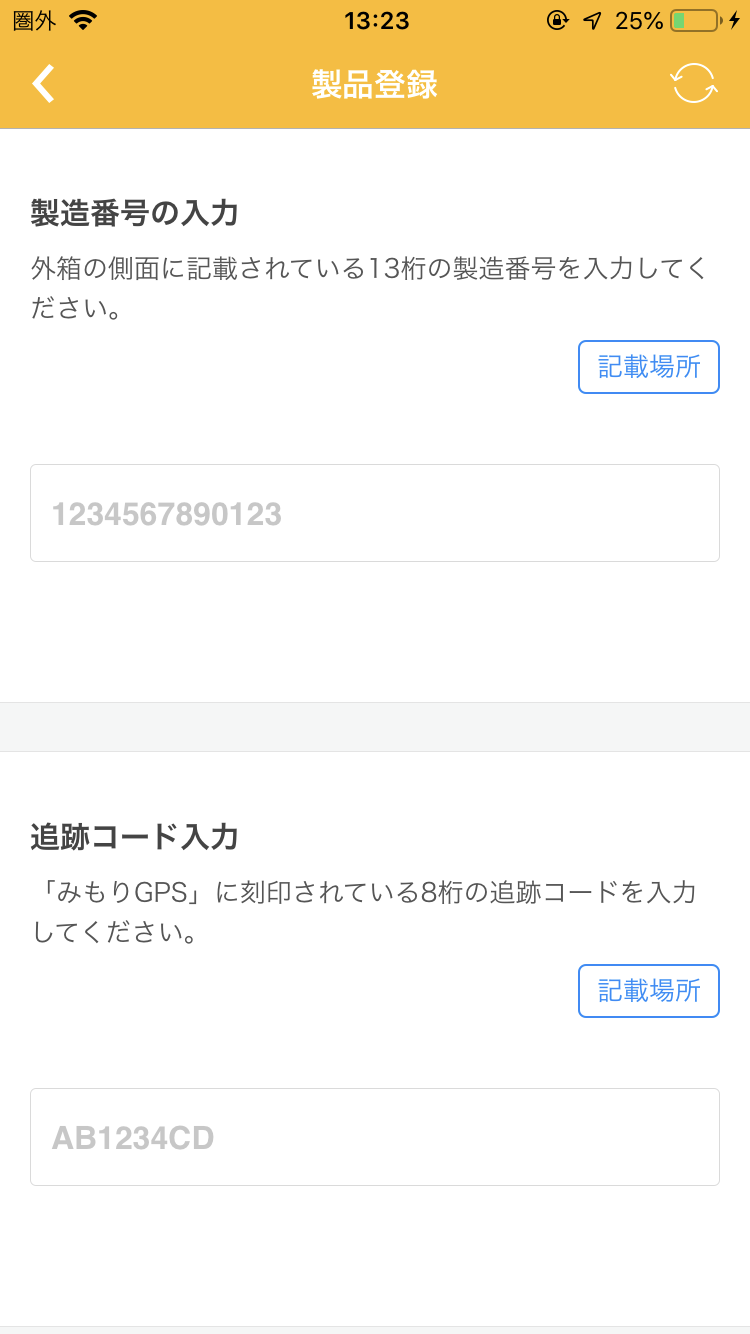750x1334 pixels.
Task: Focus the 13-digit 製造番号 input field
Action: pyautogui.click(x=375, y=513)
